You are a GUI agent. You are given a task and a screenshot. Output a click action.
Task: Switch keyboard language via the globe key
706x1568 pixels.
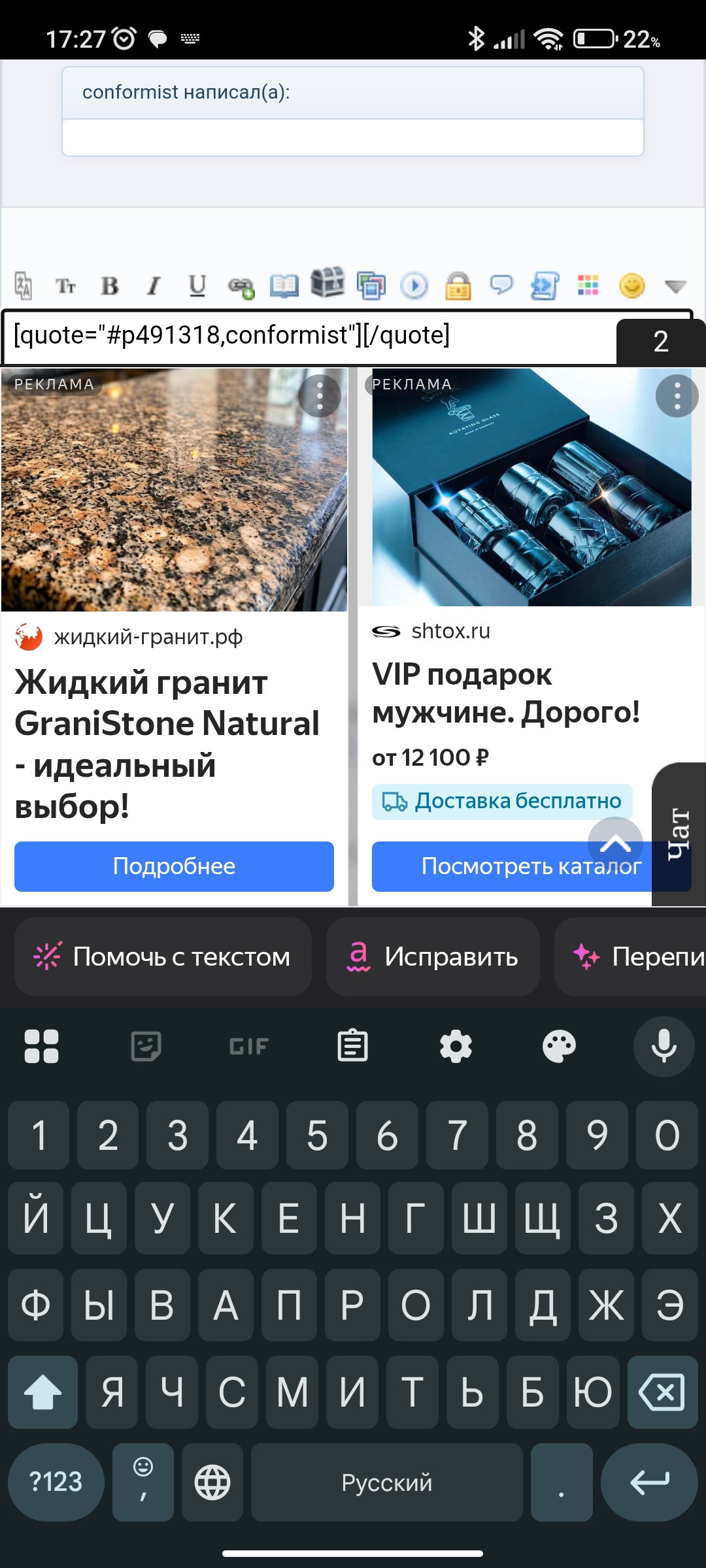pyautogui.click(x=212, y=1482)
